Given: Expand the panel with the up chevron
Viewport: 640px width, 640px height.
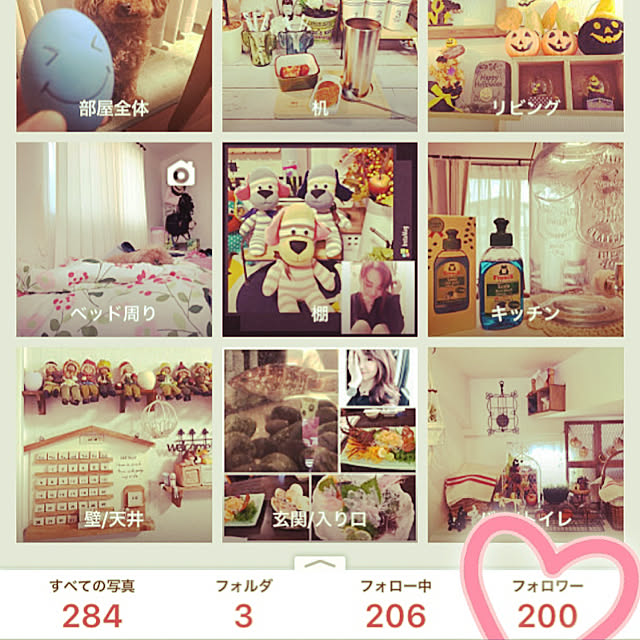Looking at the screenshot, I should [x=320, y=563].
